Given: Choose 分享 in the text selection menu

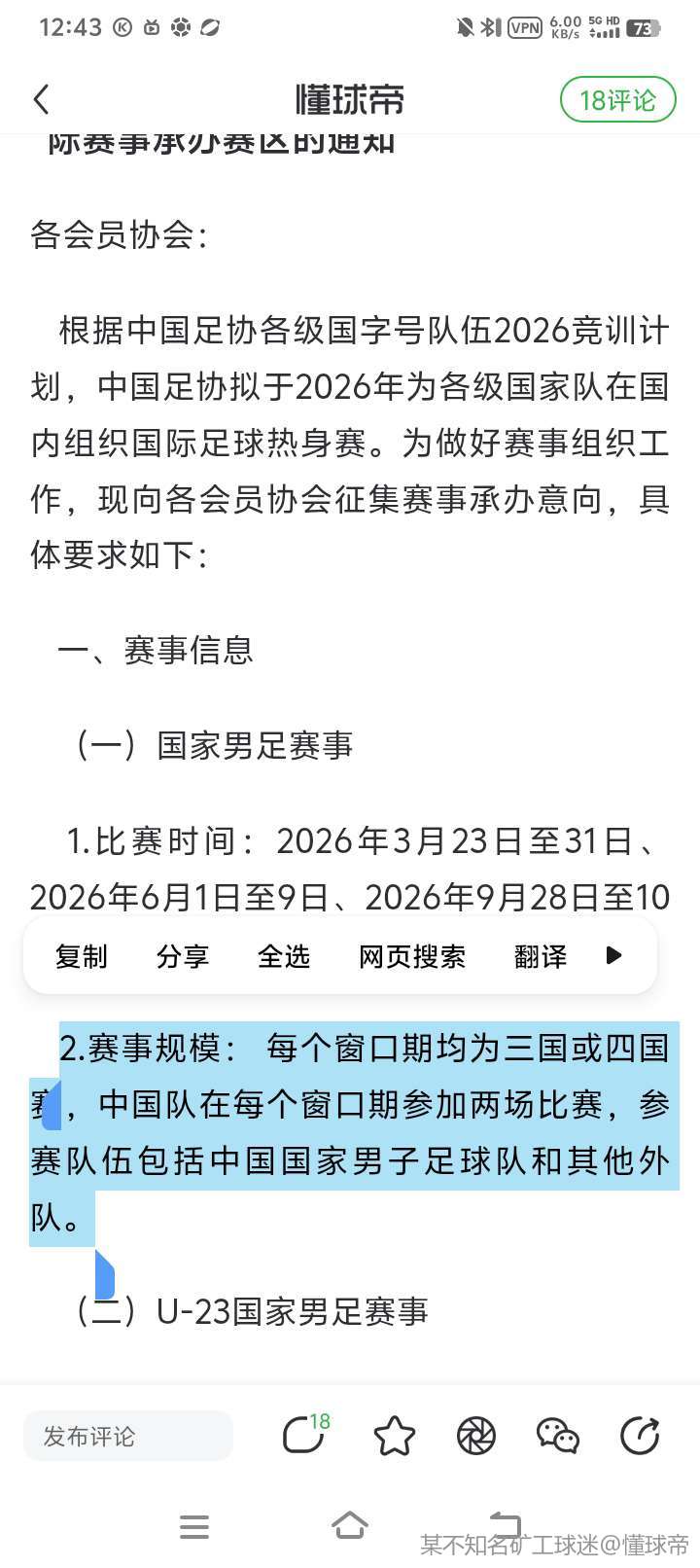Looking at the screenshot, I should point(183,956).
